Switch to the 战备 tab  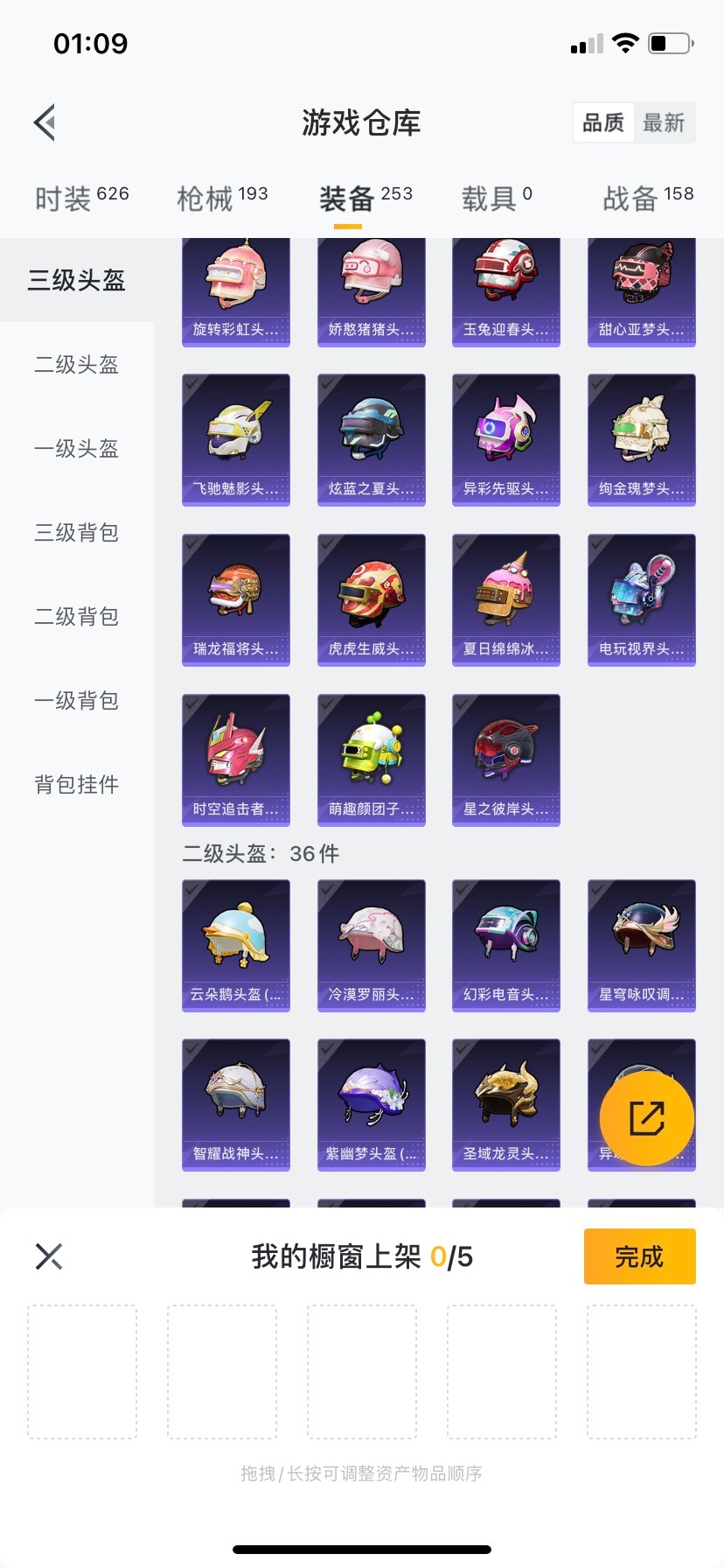(x=647, y=199)
